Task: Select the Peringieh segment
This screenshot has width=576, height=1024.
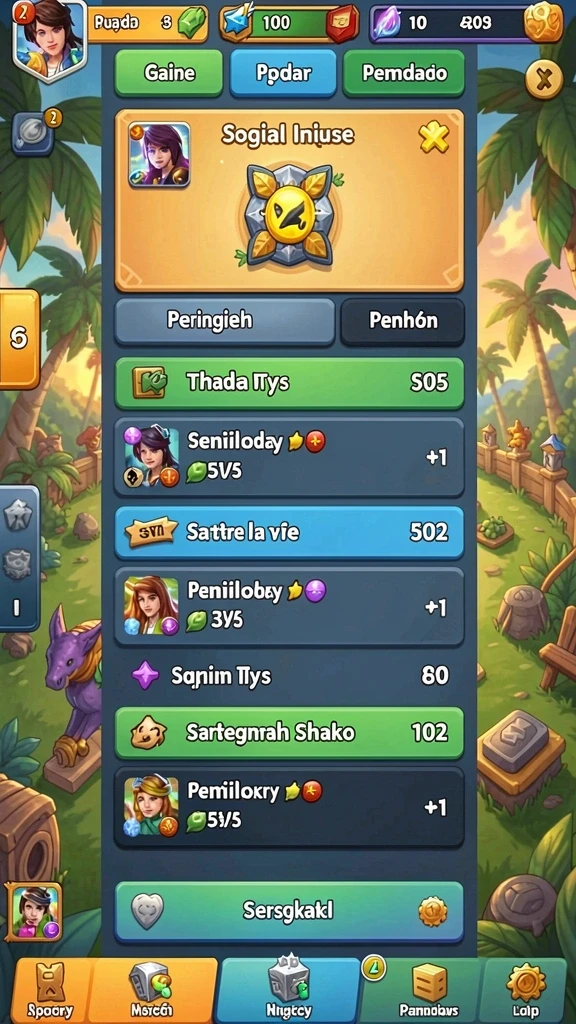Action: tap(225, 321)
